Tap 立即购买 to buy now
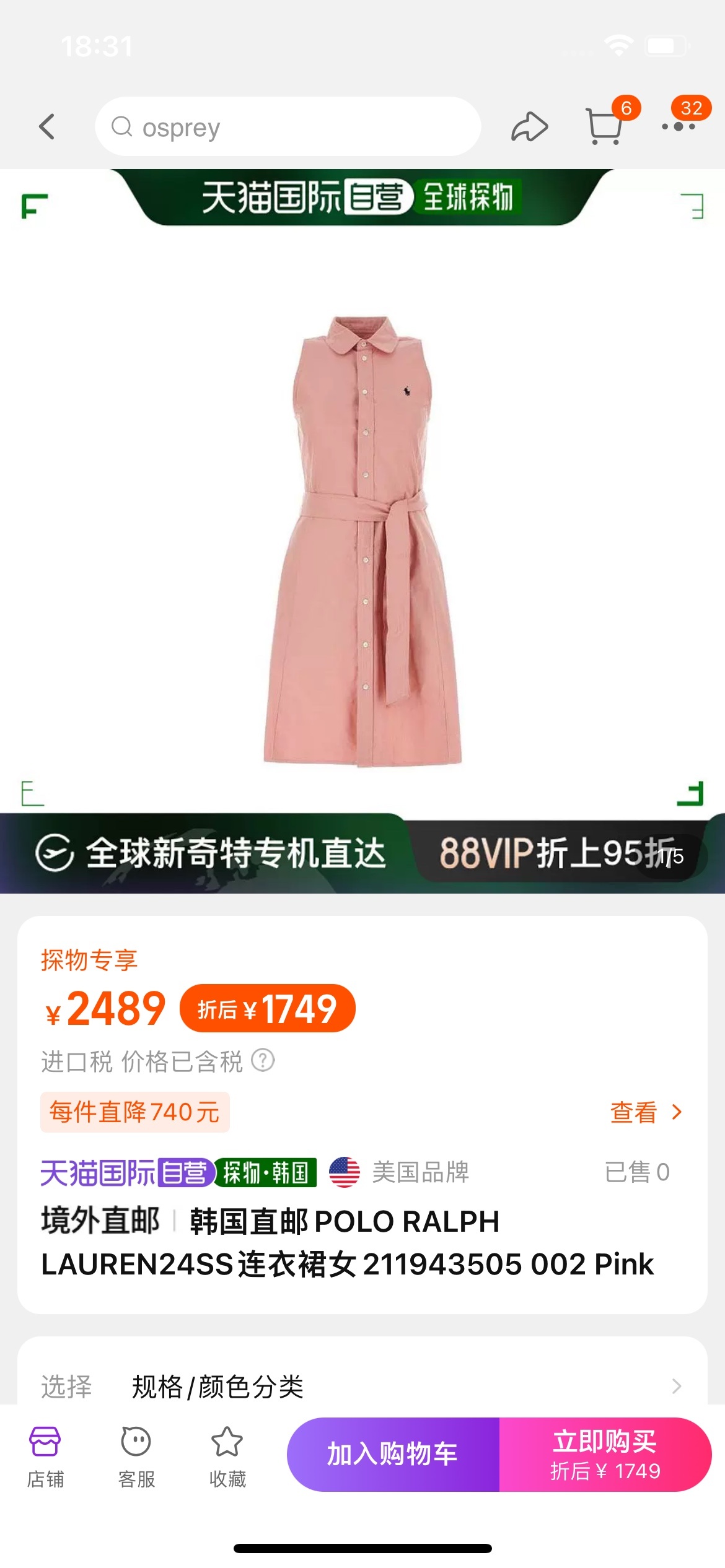 (605, 1454)
